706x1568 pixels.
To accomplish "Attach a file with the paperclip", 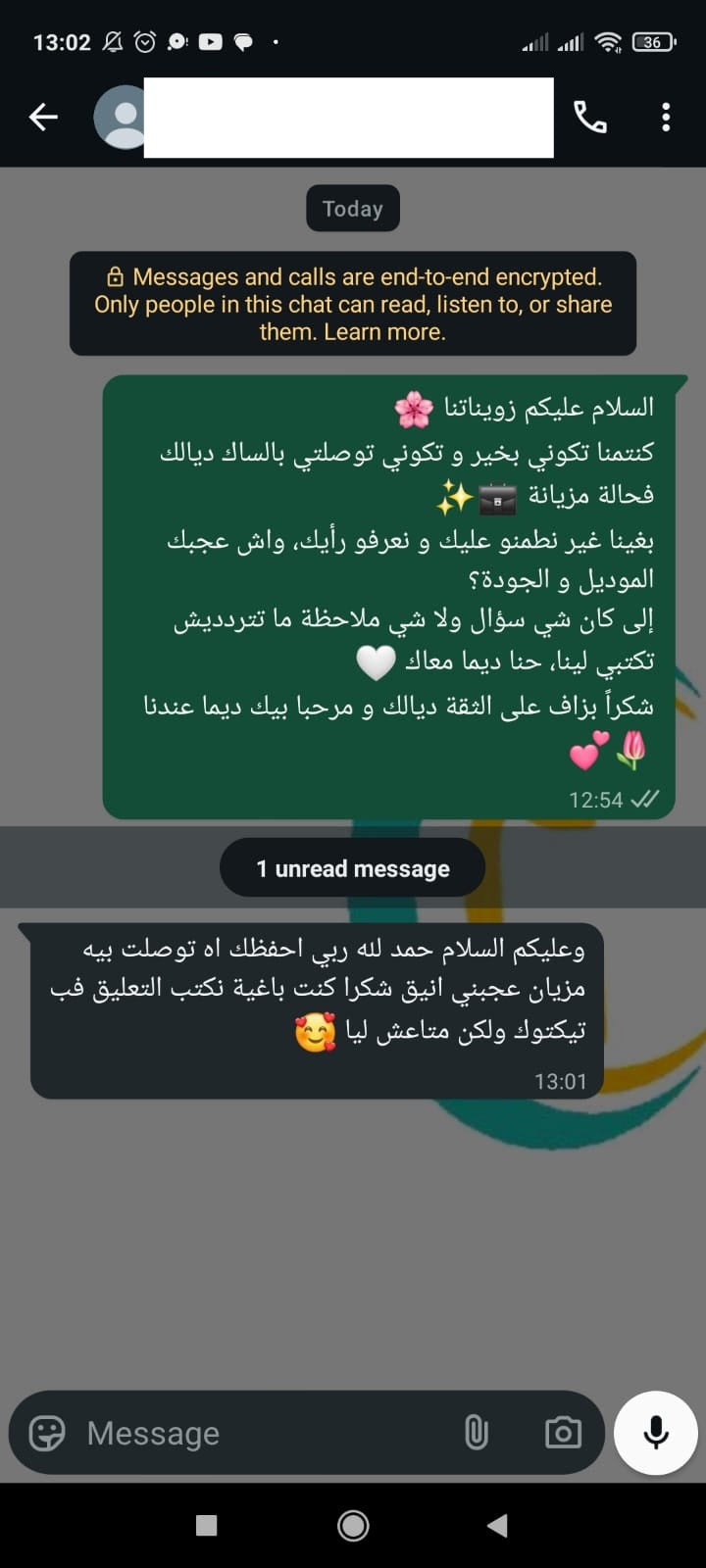I will pos(476,1433).
